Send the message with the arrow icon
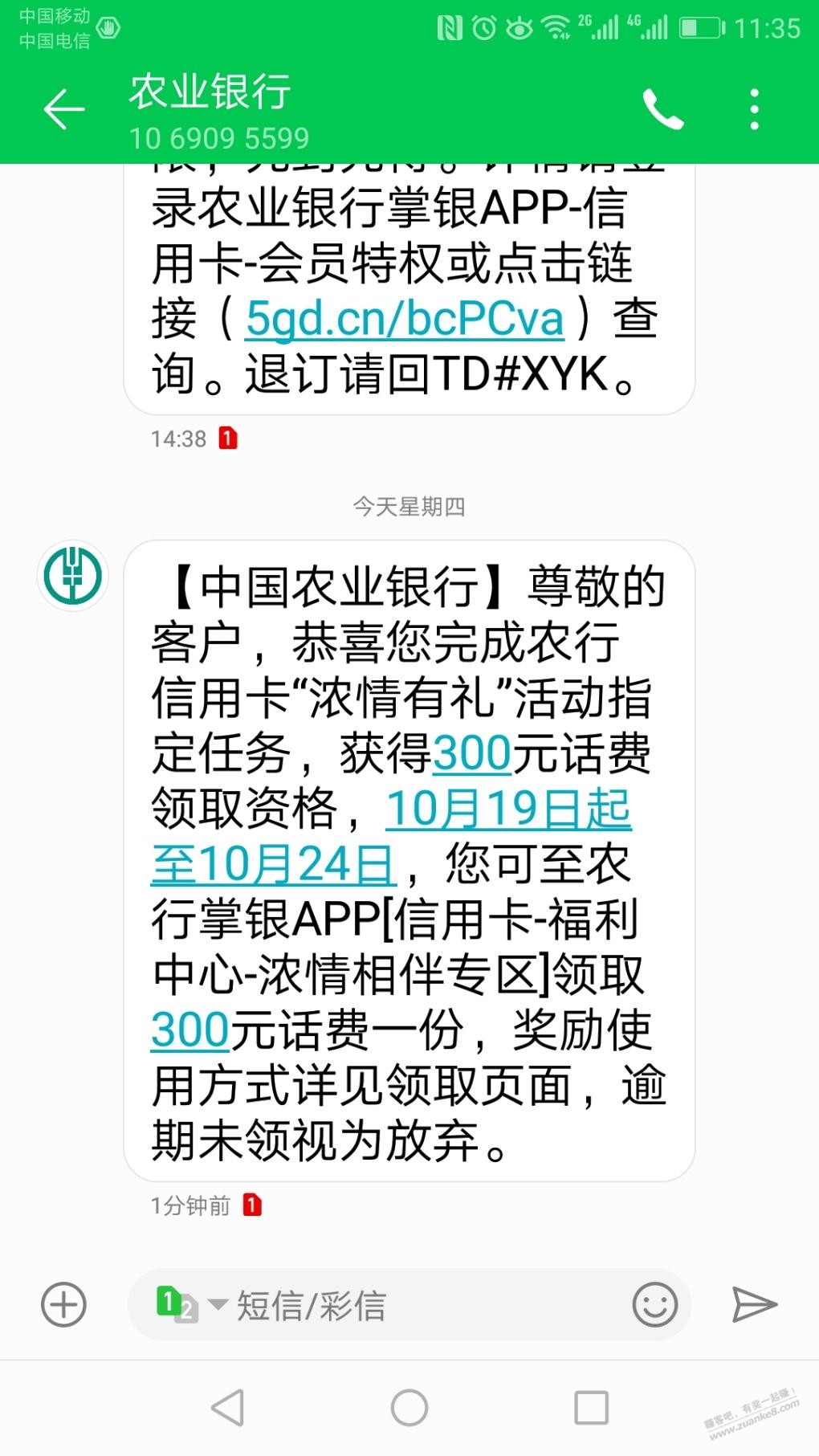The width and height of the screenshot is (819, 1456). (x=754, y=1304)
